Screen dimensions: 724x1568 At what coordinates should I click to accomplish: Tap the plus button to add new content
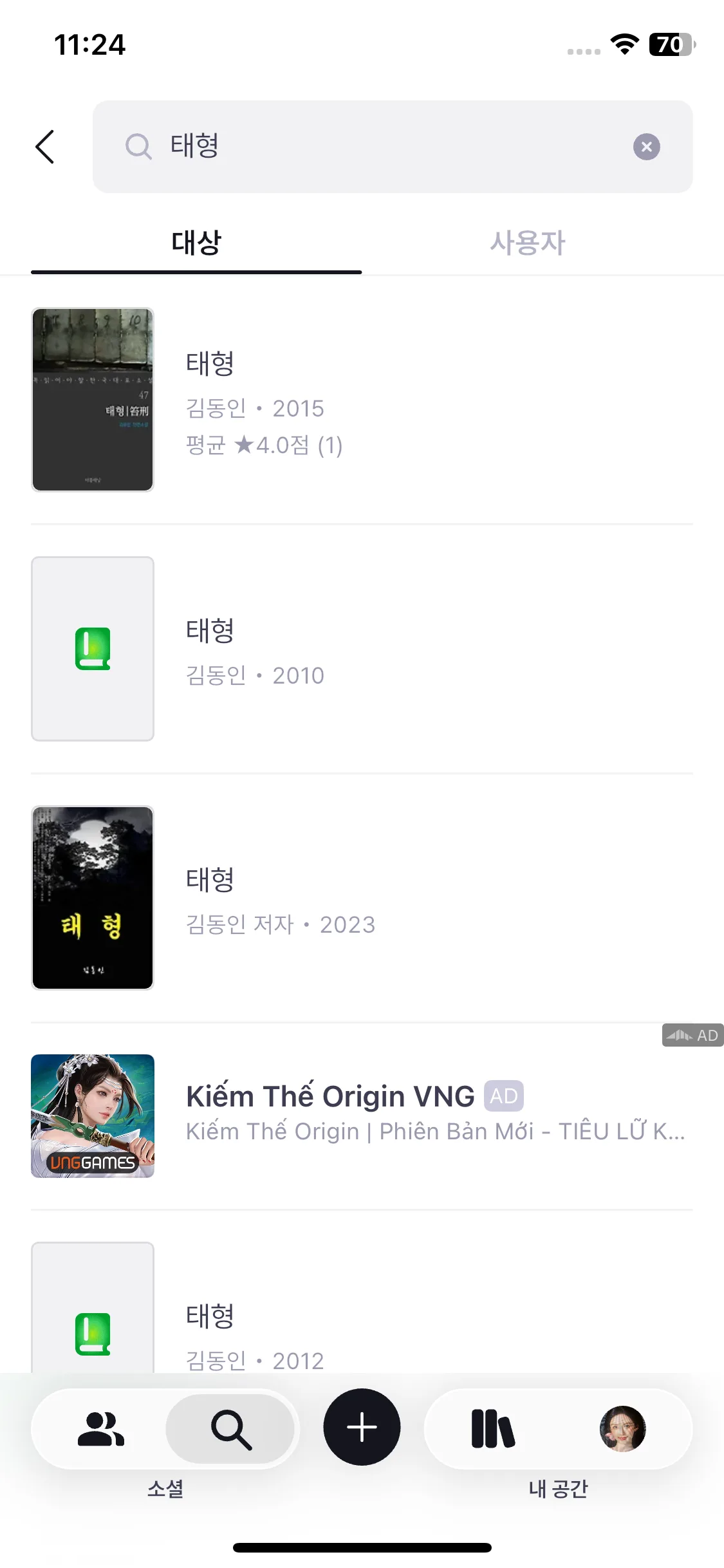pos(362,1428)
